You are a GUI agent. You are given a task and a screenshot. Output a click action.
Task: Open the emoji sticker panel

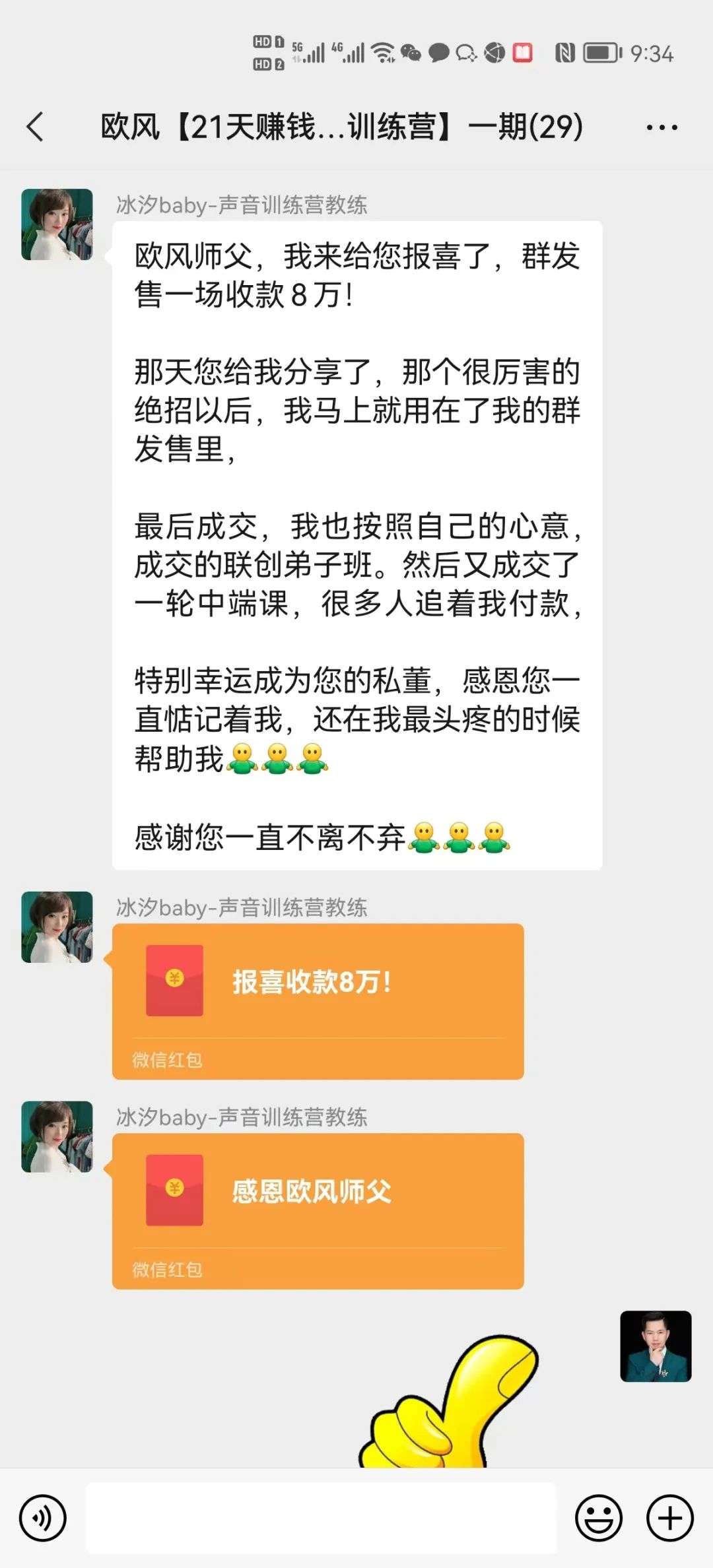(598, 1518)
